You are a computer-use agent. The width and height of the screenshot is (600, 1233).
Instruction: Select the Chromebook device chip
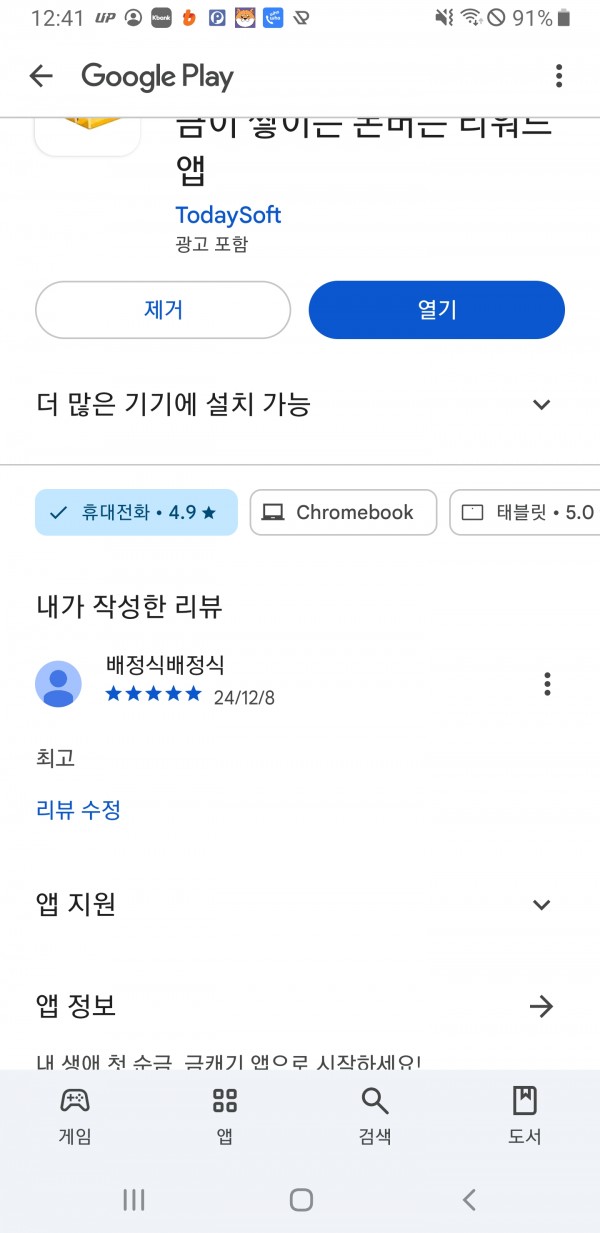tap(343, 512)
